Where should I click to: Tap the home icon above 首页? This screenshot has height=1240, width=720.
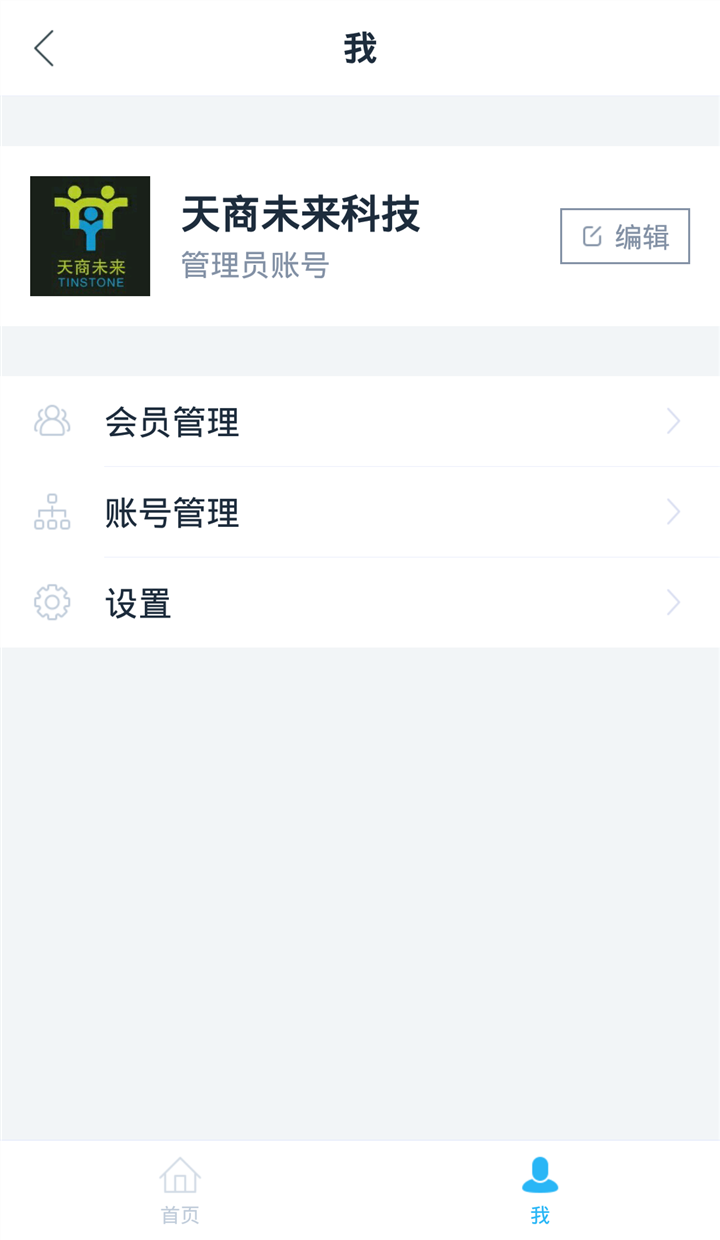180,1178
